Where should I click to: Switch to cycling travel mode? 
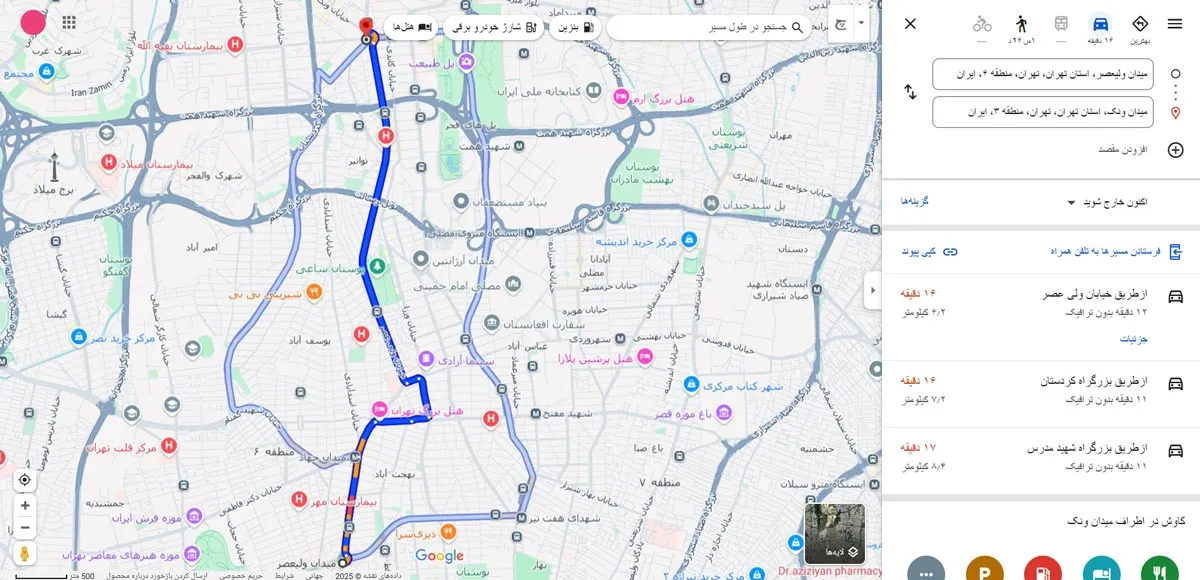coord(982,23)
